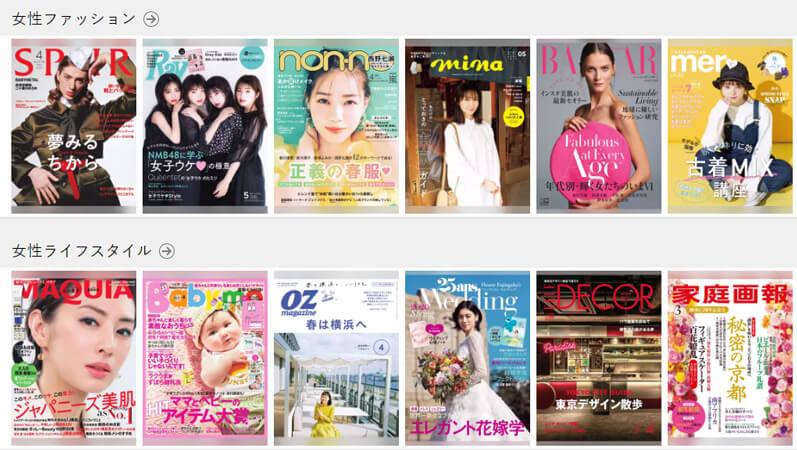Open the MAQUIA magazine cover

pyautogui.click(x=73, y=358)
